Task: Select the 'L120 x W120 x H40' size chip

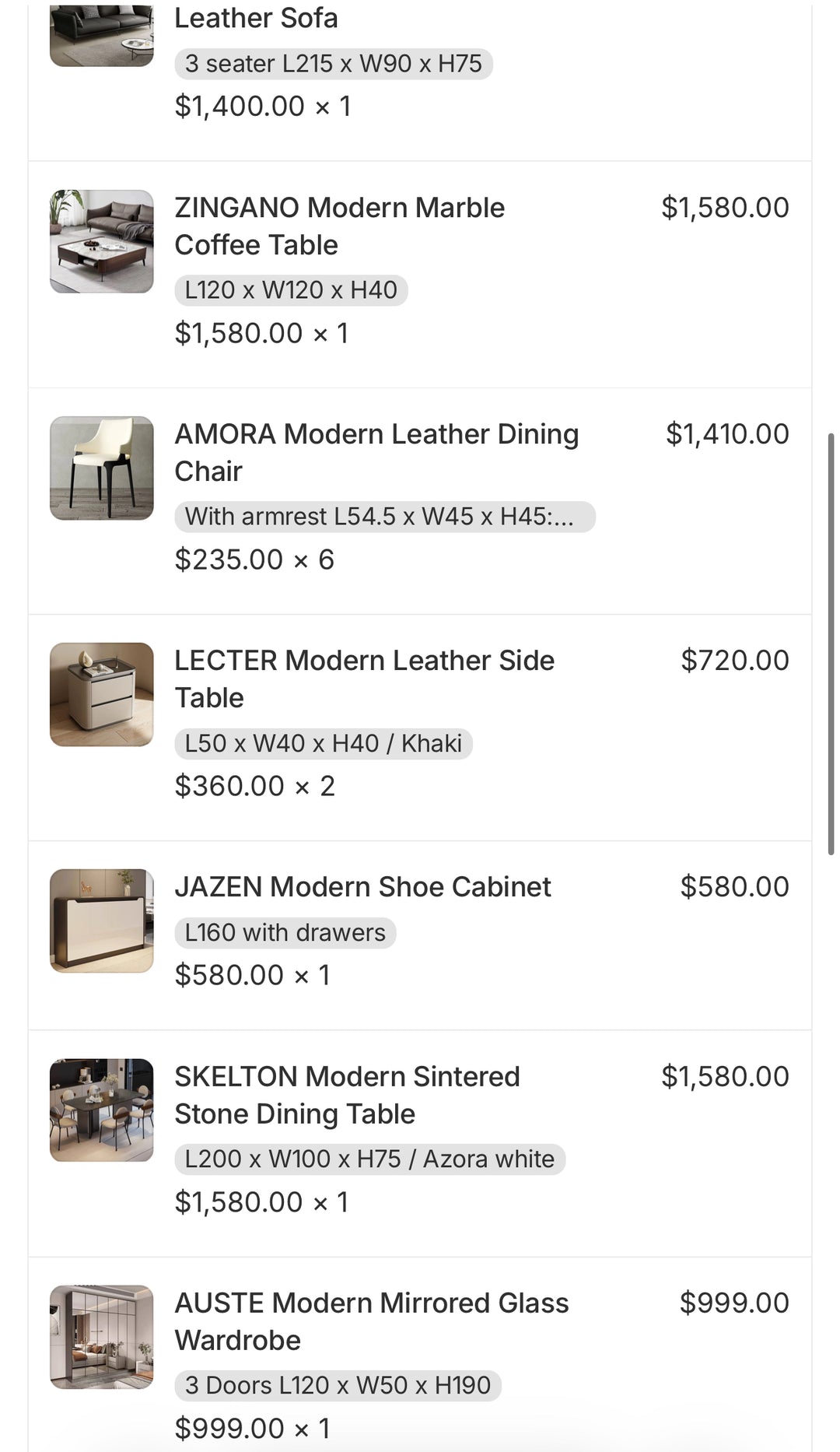Action: point(291,289)
